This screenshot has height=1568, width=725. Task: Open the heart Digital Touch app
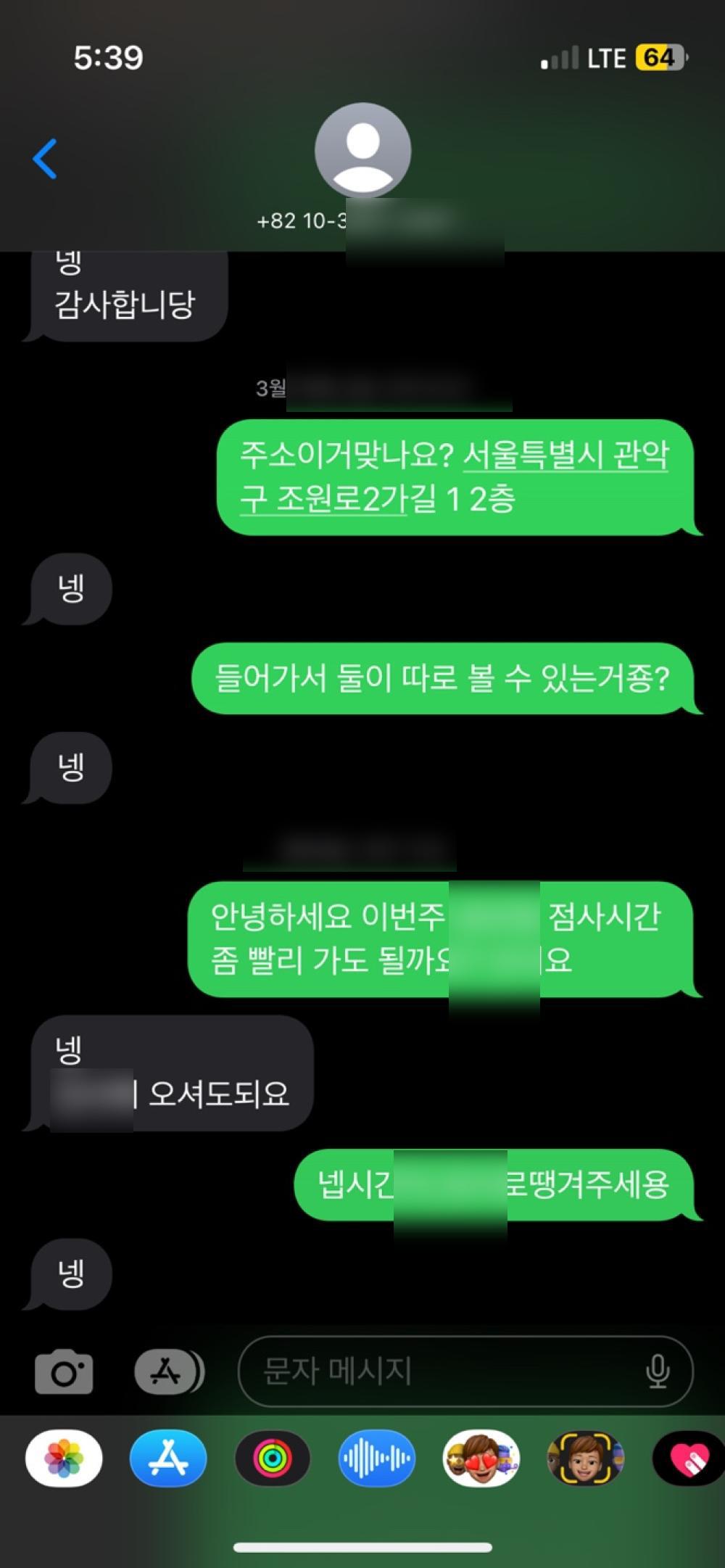click(689, 1458)
